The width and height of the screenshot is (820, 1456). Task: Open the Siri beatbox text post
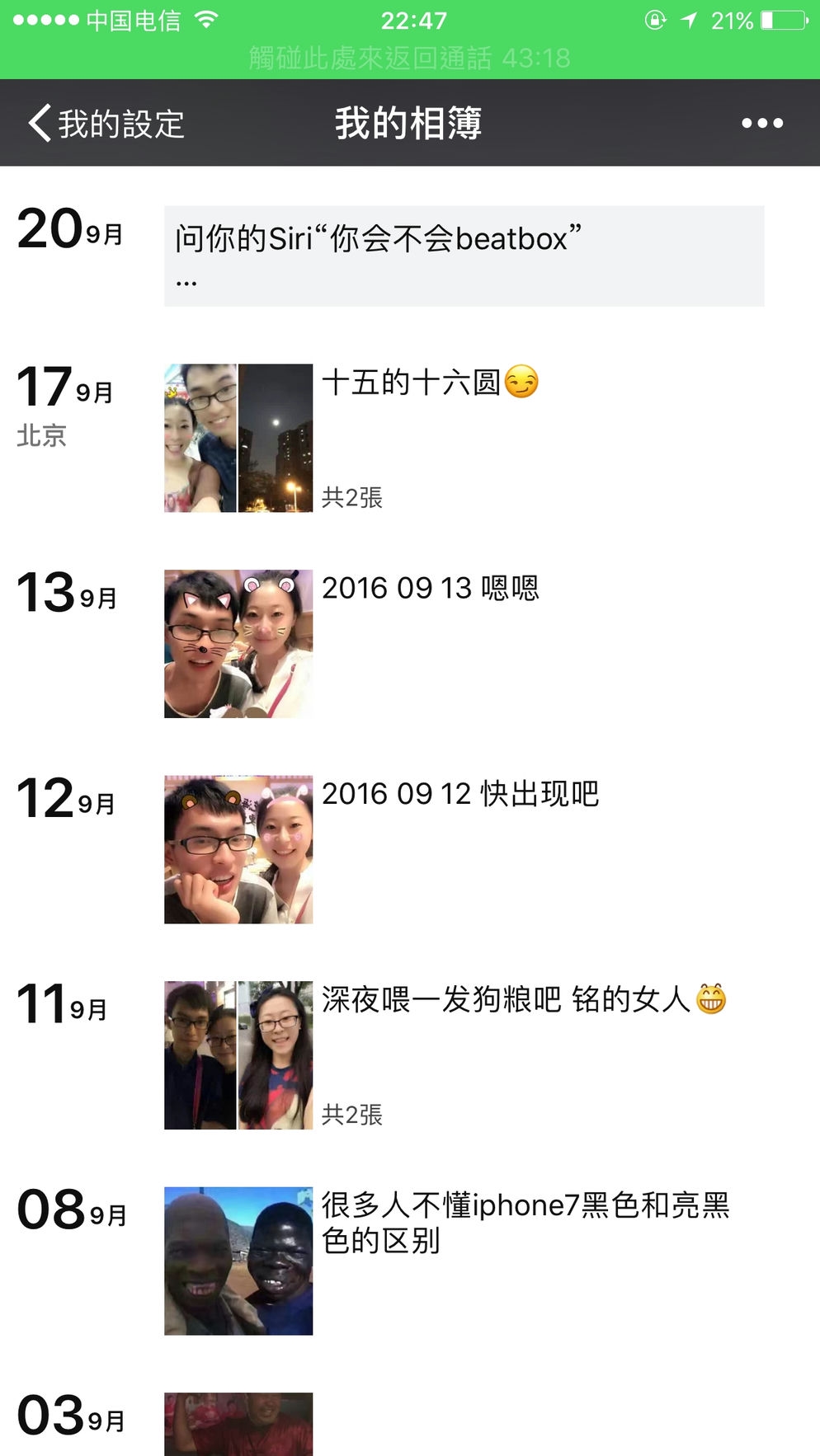coord(464,256)
